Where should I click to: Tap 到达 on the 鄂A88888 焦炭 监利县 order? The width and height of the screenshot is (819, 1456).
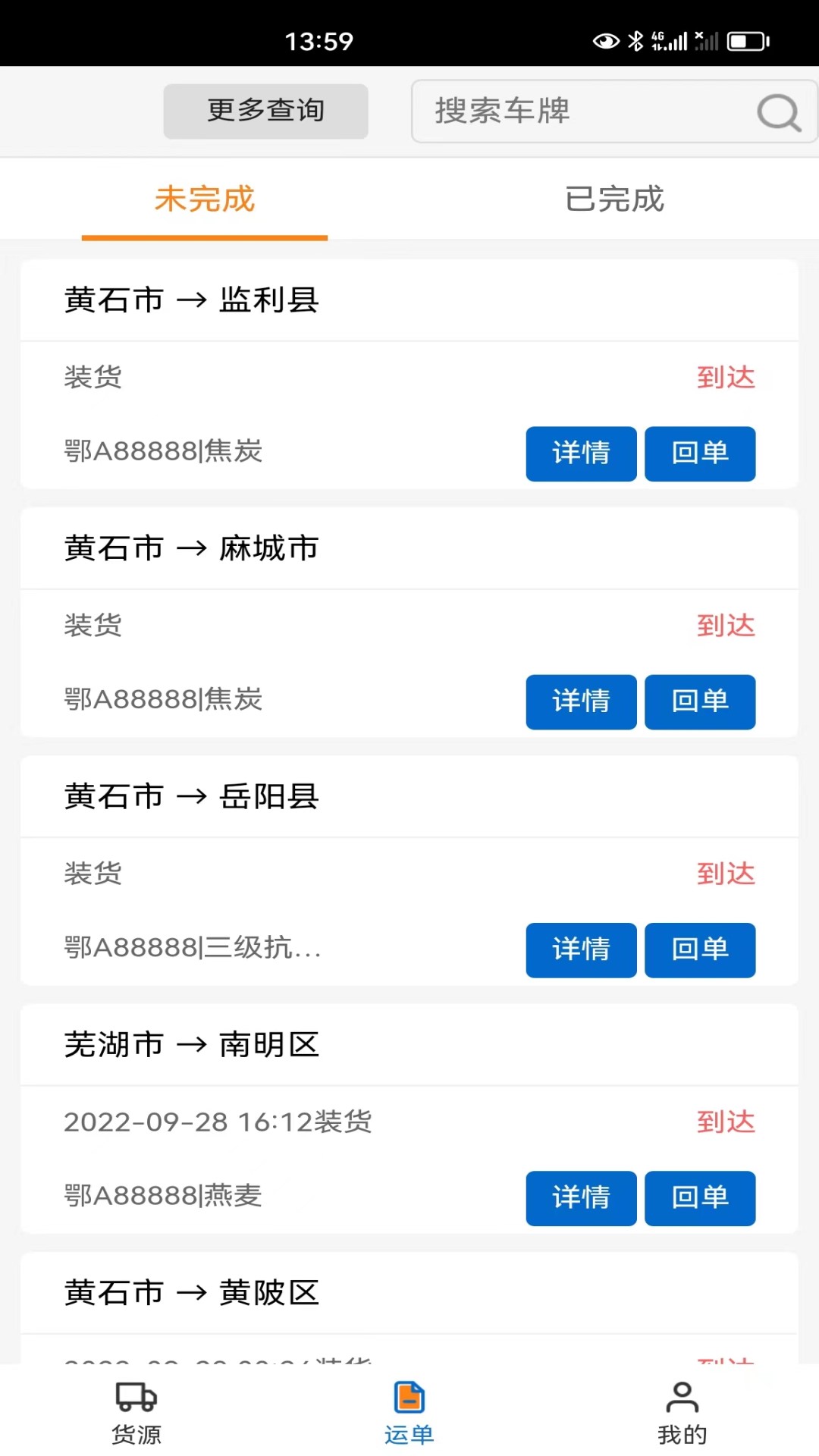click(x=725, y=378)
